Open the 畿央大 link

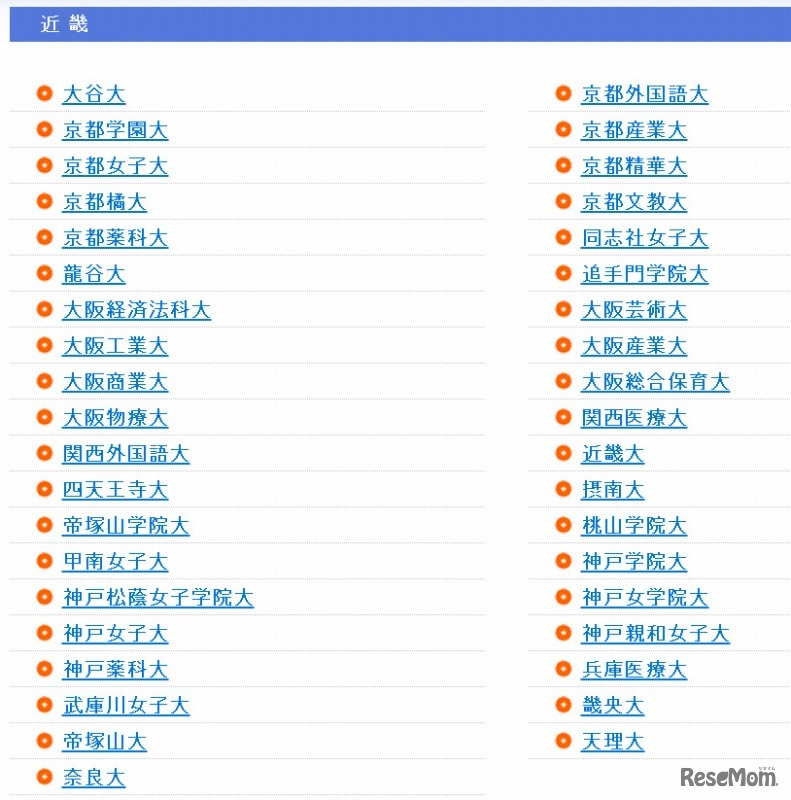click(612, 706)
